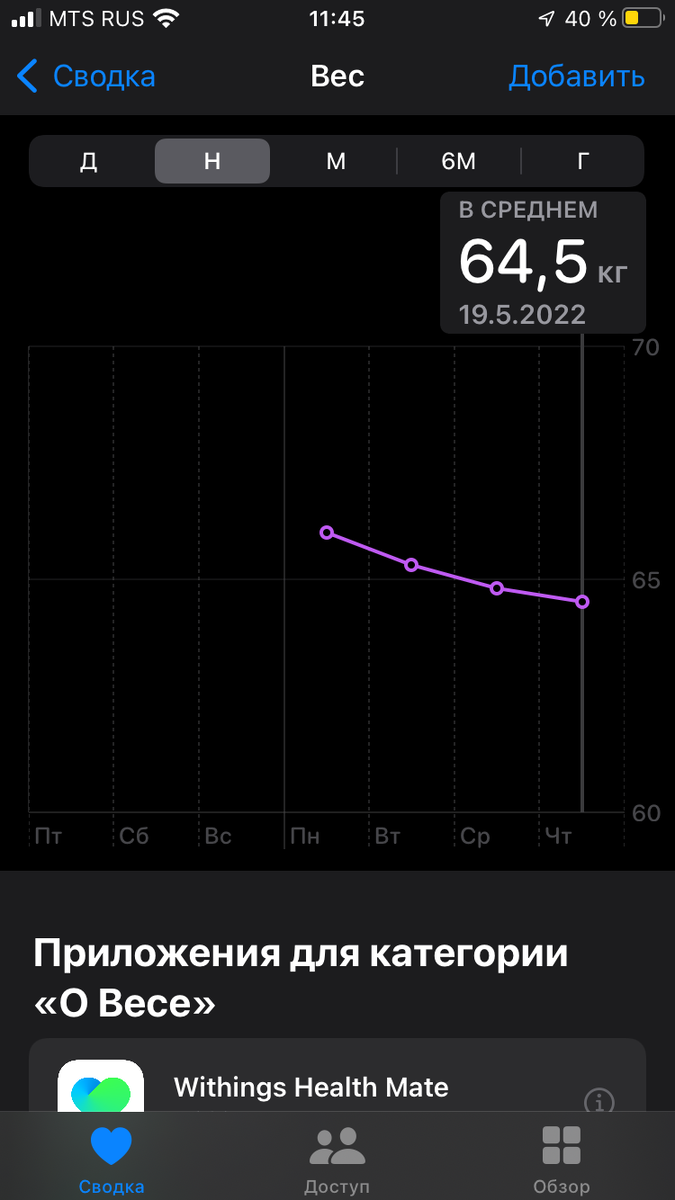Switch chart to Г year view

point(583,161)
